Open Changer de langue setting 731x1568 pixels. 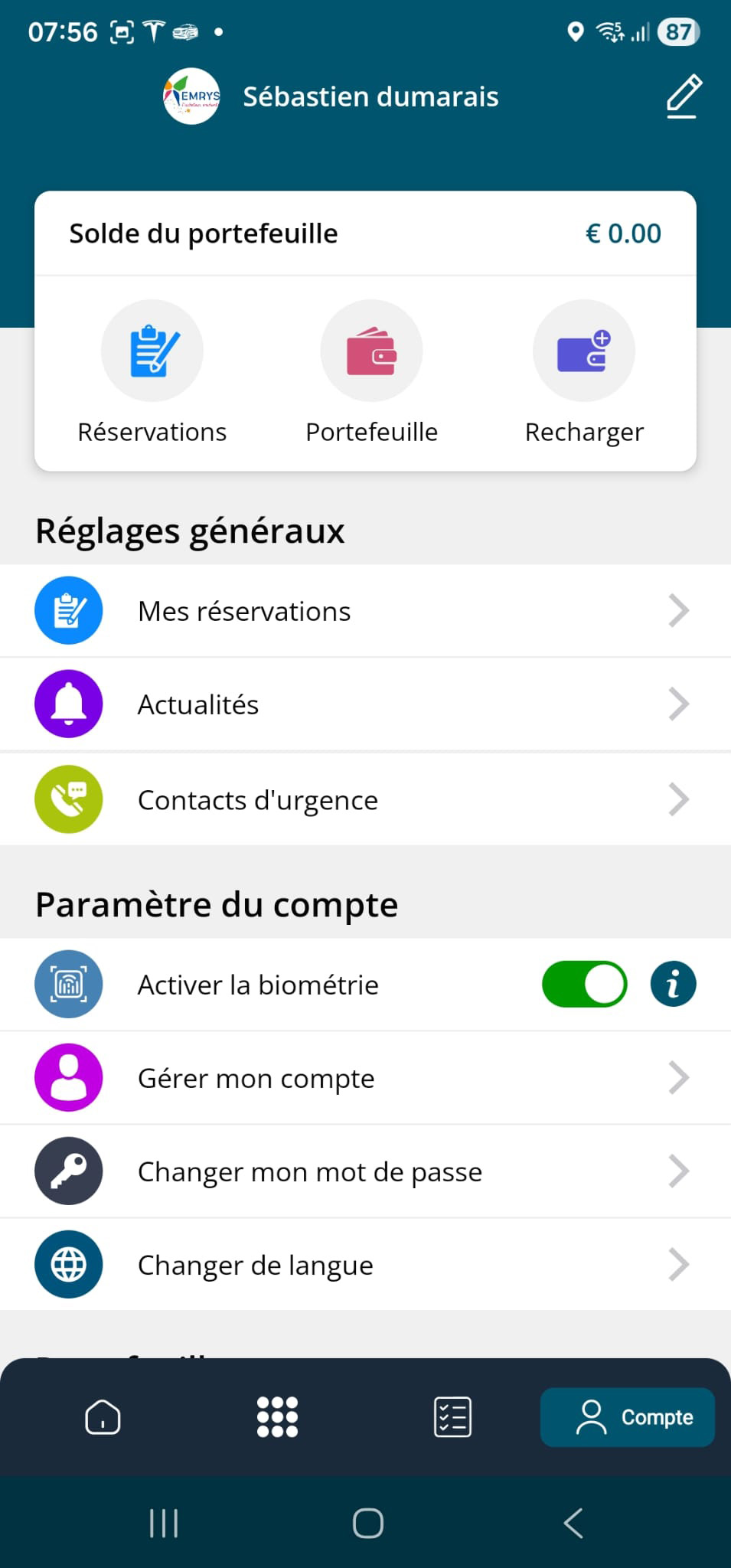click(365, 1265)
